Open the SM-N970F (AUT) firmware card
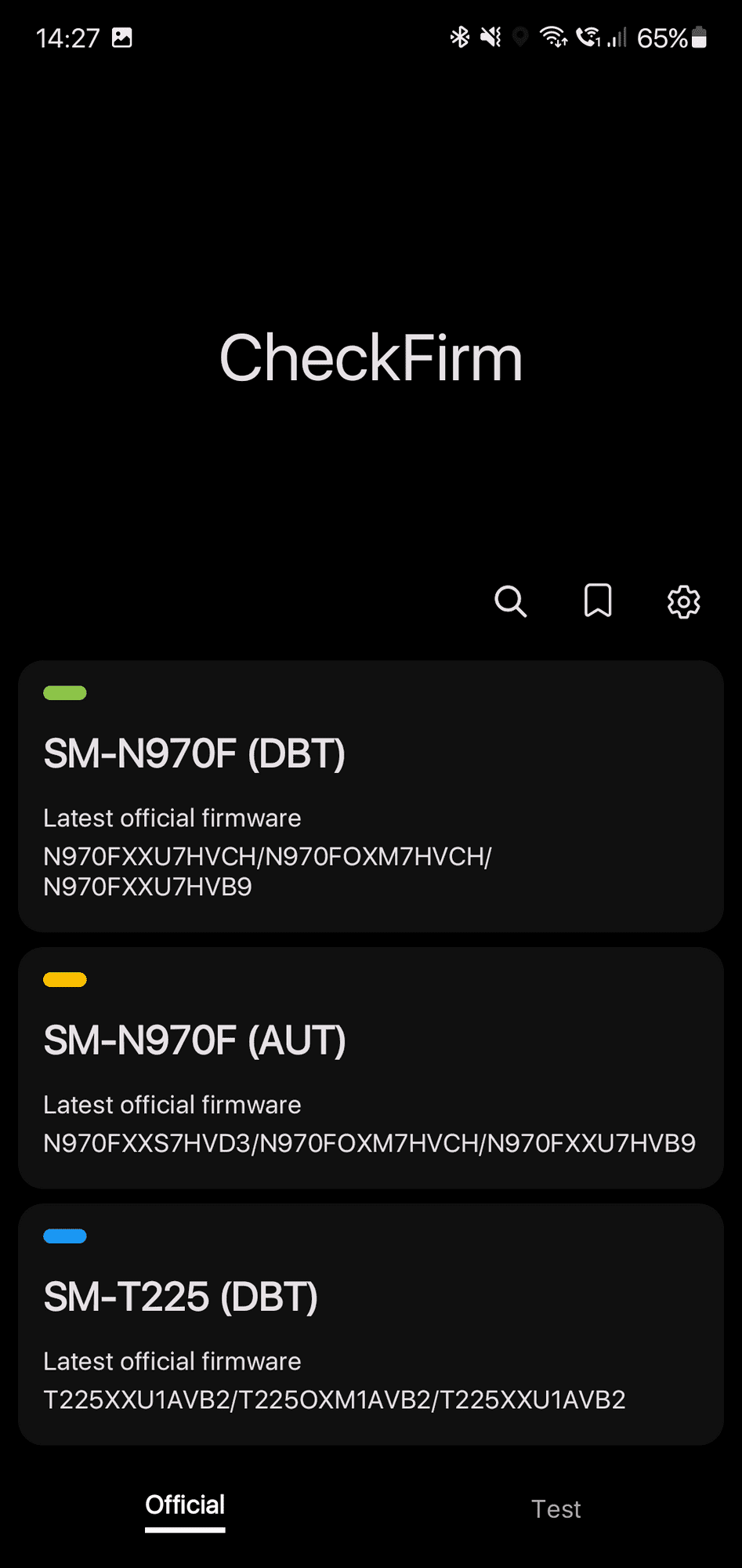This screenshot has width=742, height=1568. (x=371, y=1068)
